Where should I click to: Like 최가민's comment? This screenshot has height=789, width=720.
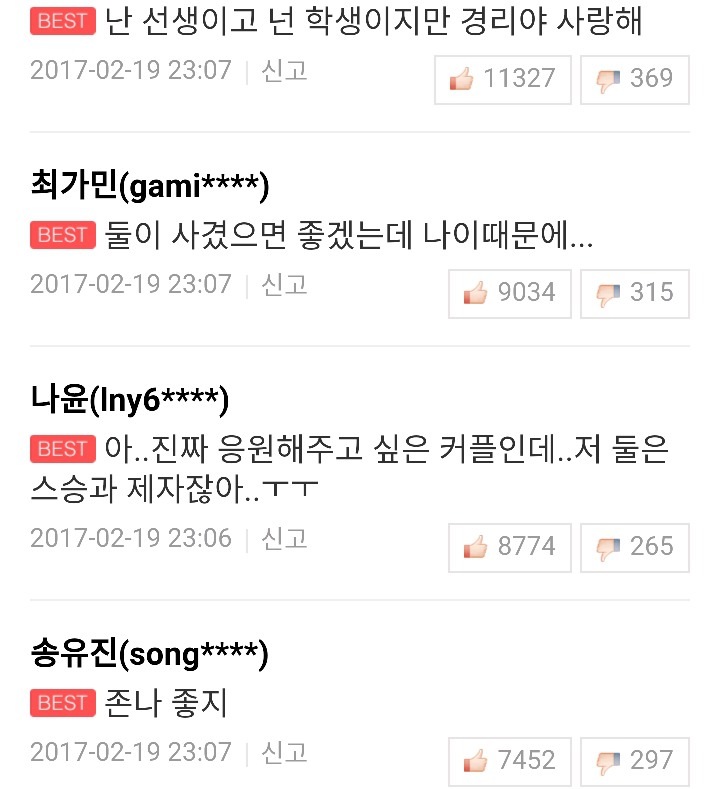(x=509, y=293)
